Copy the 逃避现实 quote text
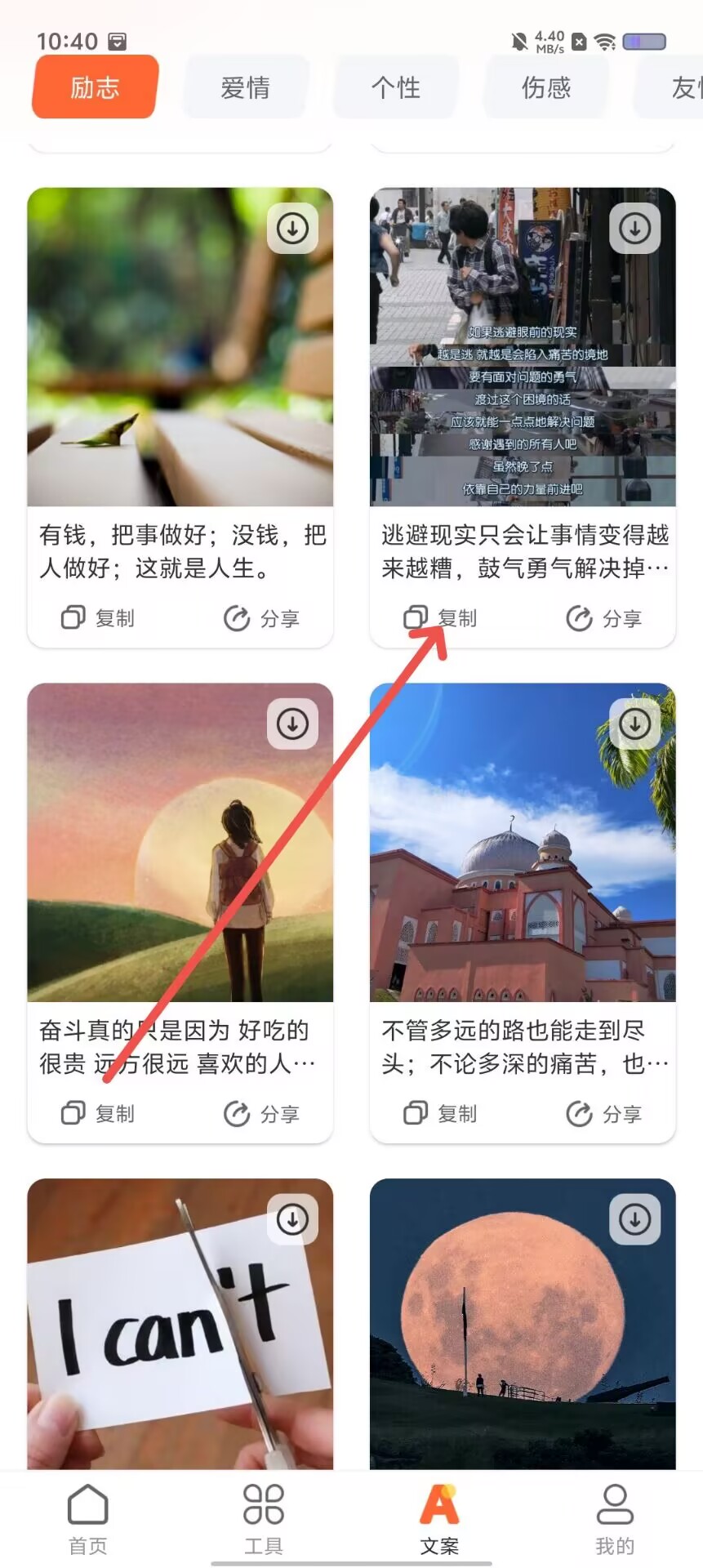 [x=441, y=618]
